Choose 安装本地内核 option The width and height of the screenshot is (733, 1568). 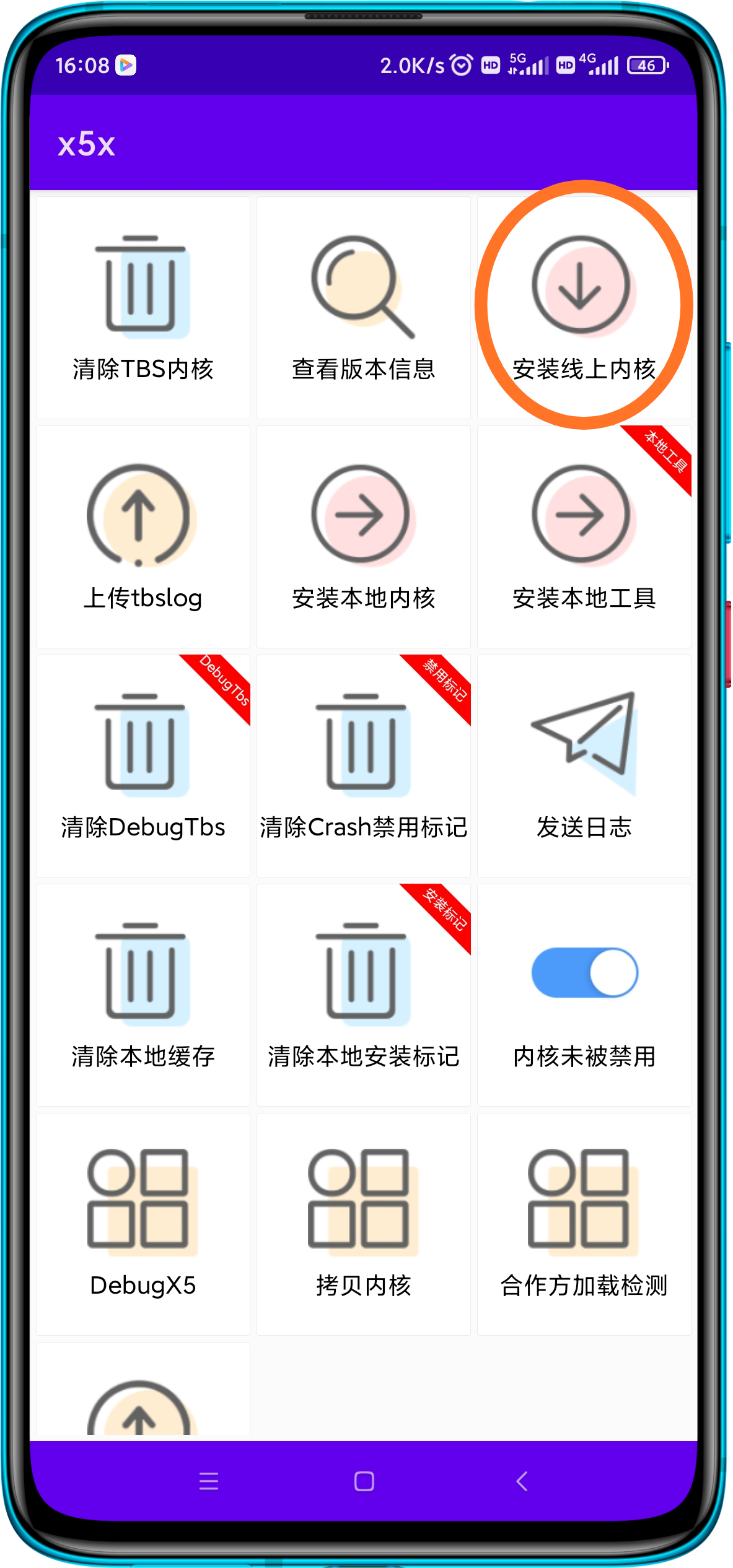click(x=363, y=537)
